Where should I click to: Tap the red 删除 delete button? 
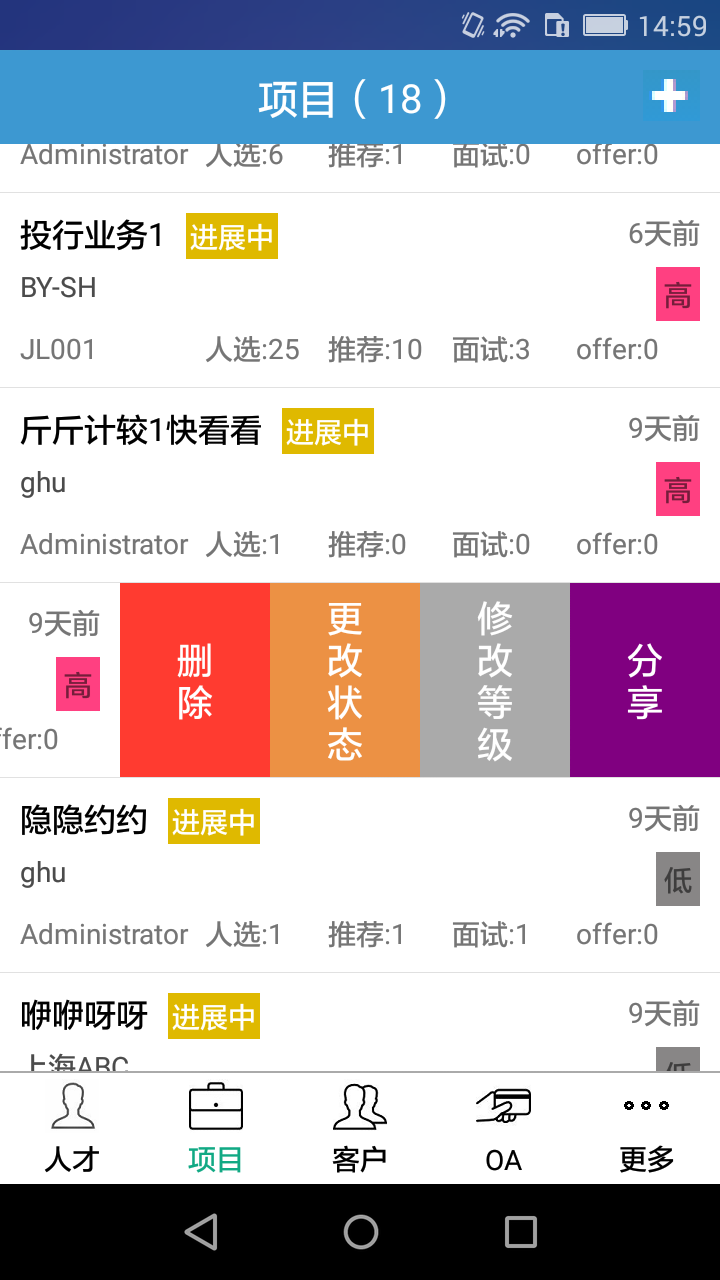(x=195, y=680)
